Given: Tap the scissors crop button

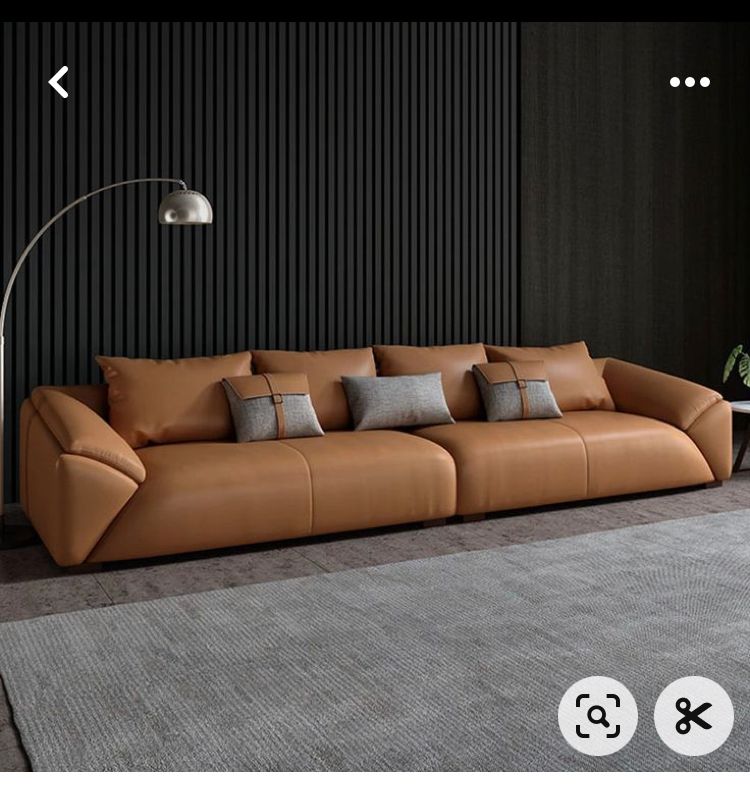Looking at the screenshot, I should [693, 715].
